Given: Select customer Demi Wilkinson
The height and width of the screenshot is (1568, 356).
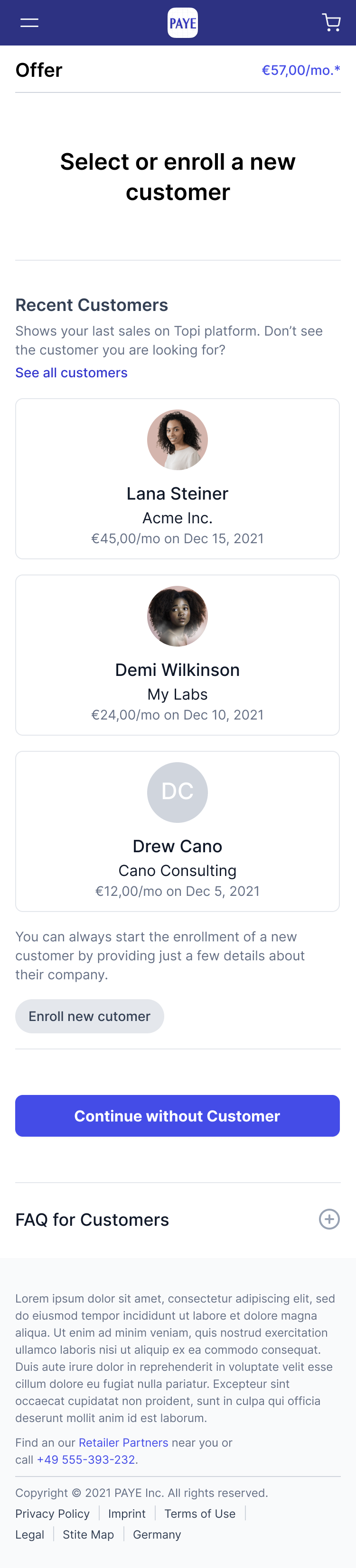Looking at the screenshot, I should [x=178, y=655].
